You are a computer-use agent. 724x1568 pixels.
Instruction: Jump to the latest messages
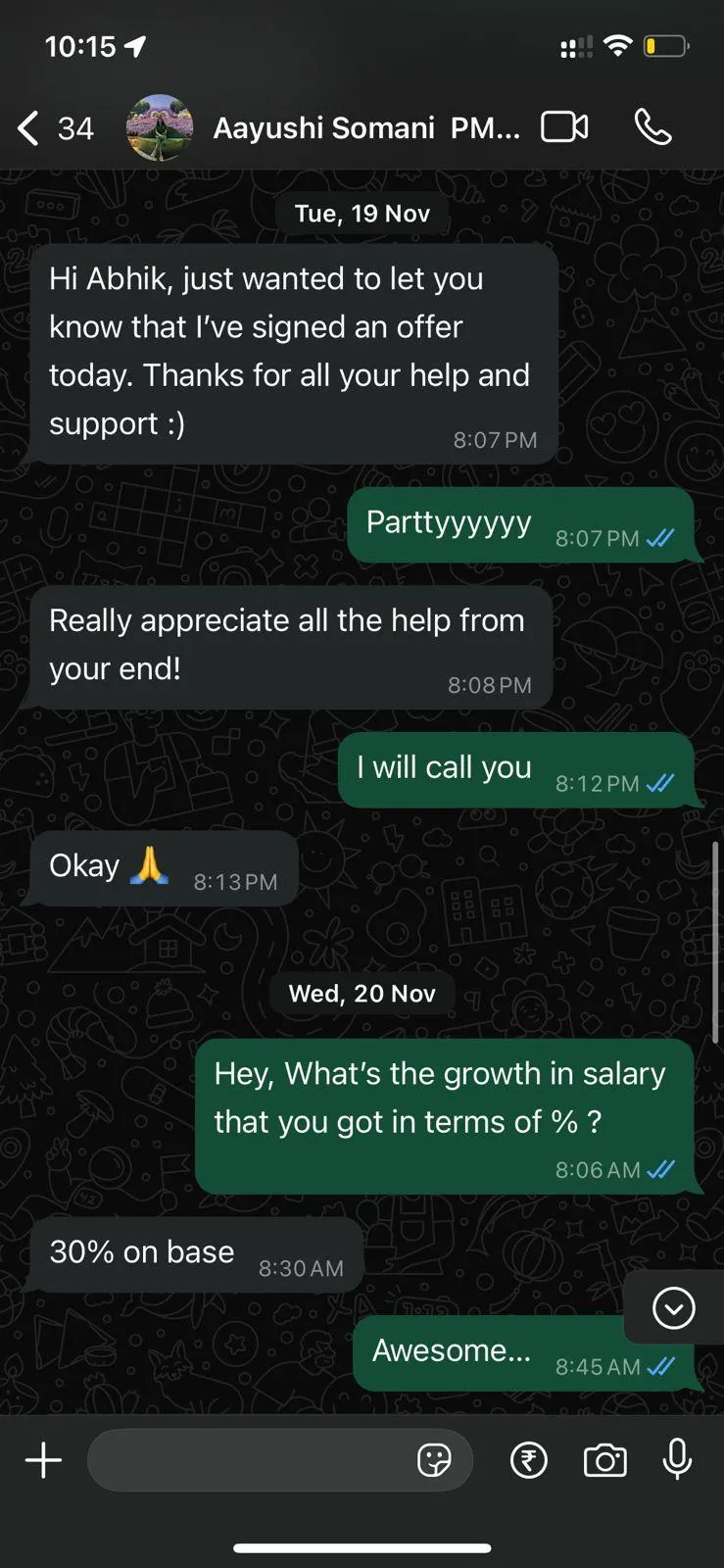pyautogui.click(x=674, y=1308)
